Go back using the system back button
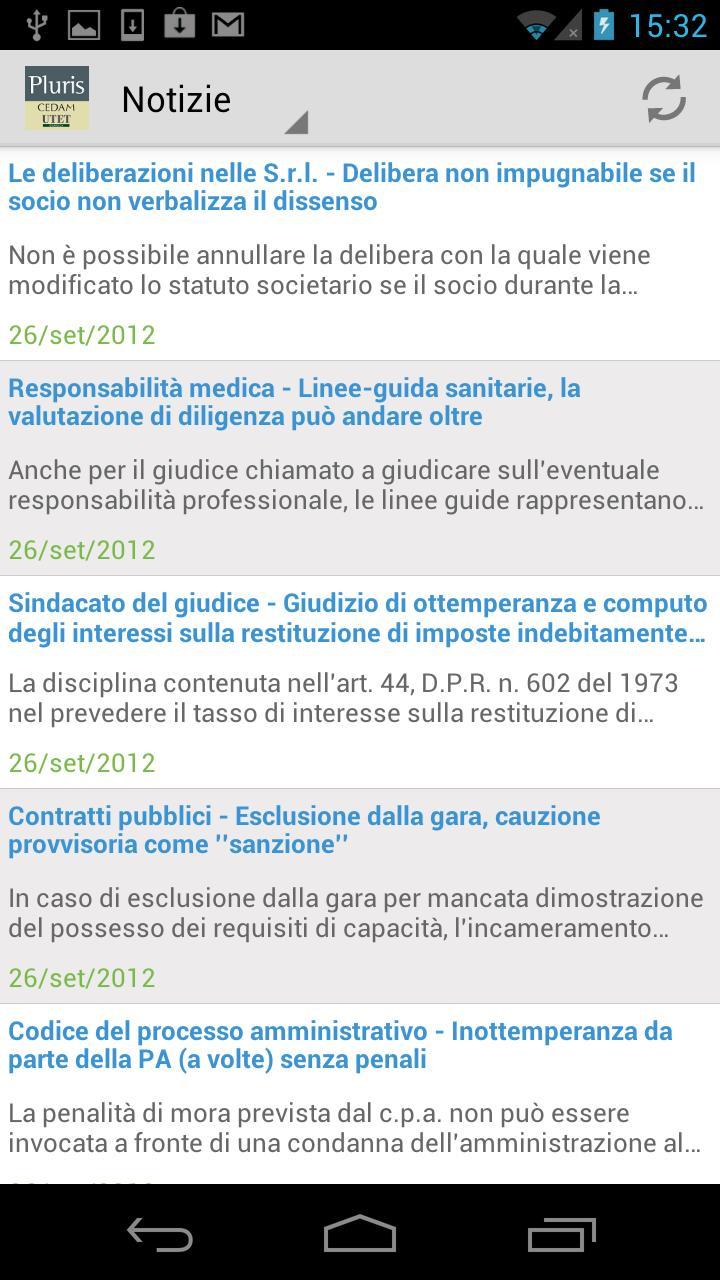Viewport: 720px width, 1280px height. (x=160, y=1235)
